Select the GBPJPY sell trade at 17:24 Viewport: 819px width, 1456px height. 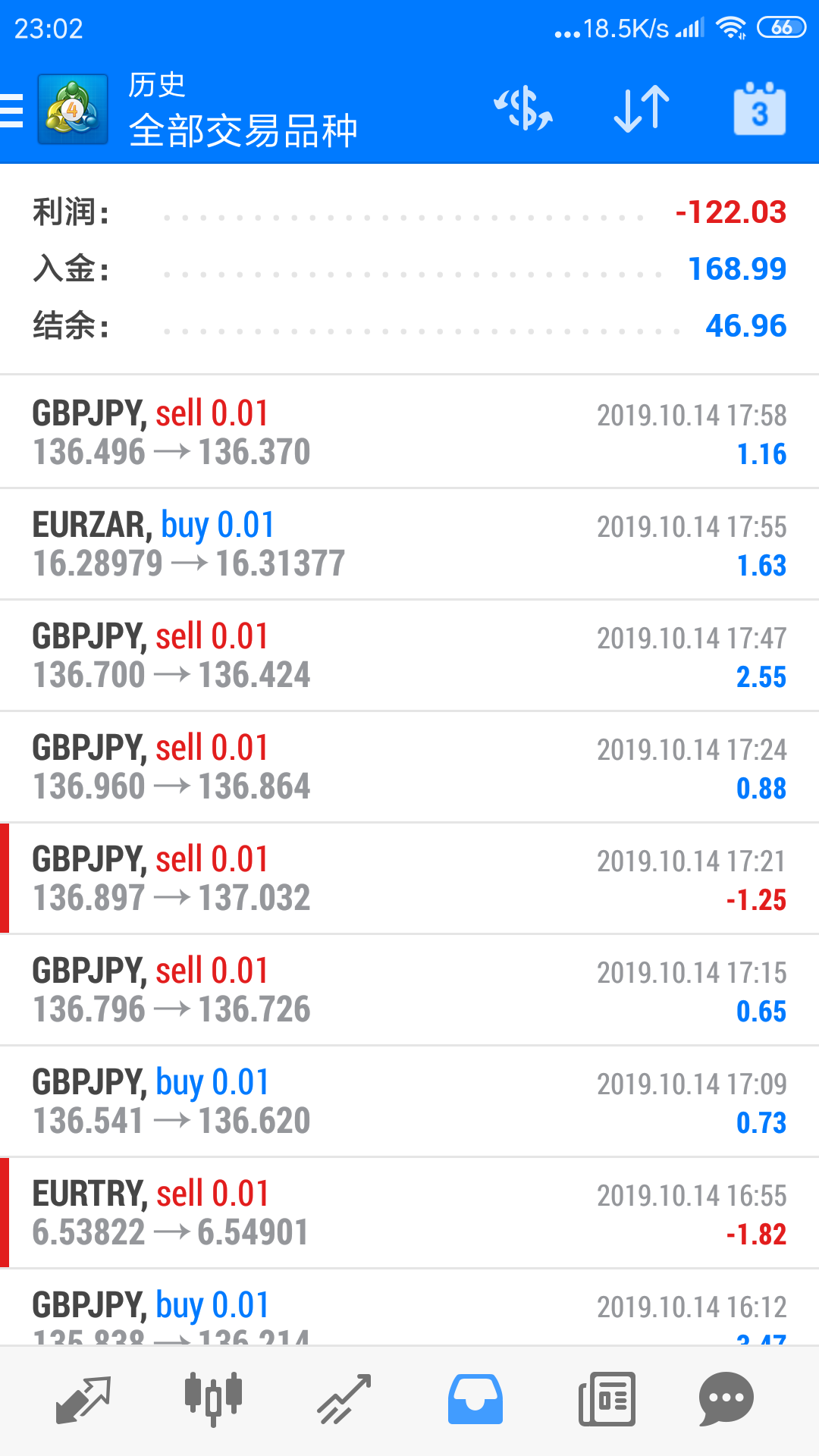coord(409,767)
